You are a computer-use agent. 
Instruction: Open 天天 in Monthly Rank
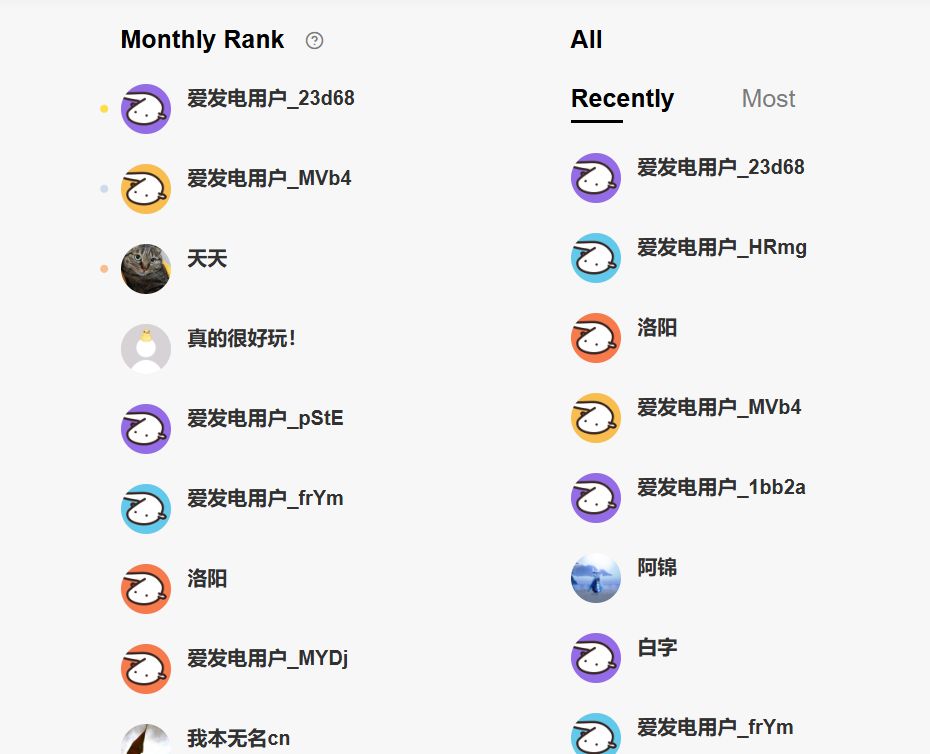pos(207,259)
